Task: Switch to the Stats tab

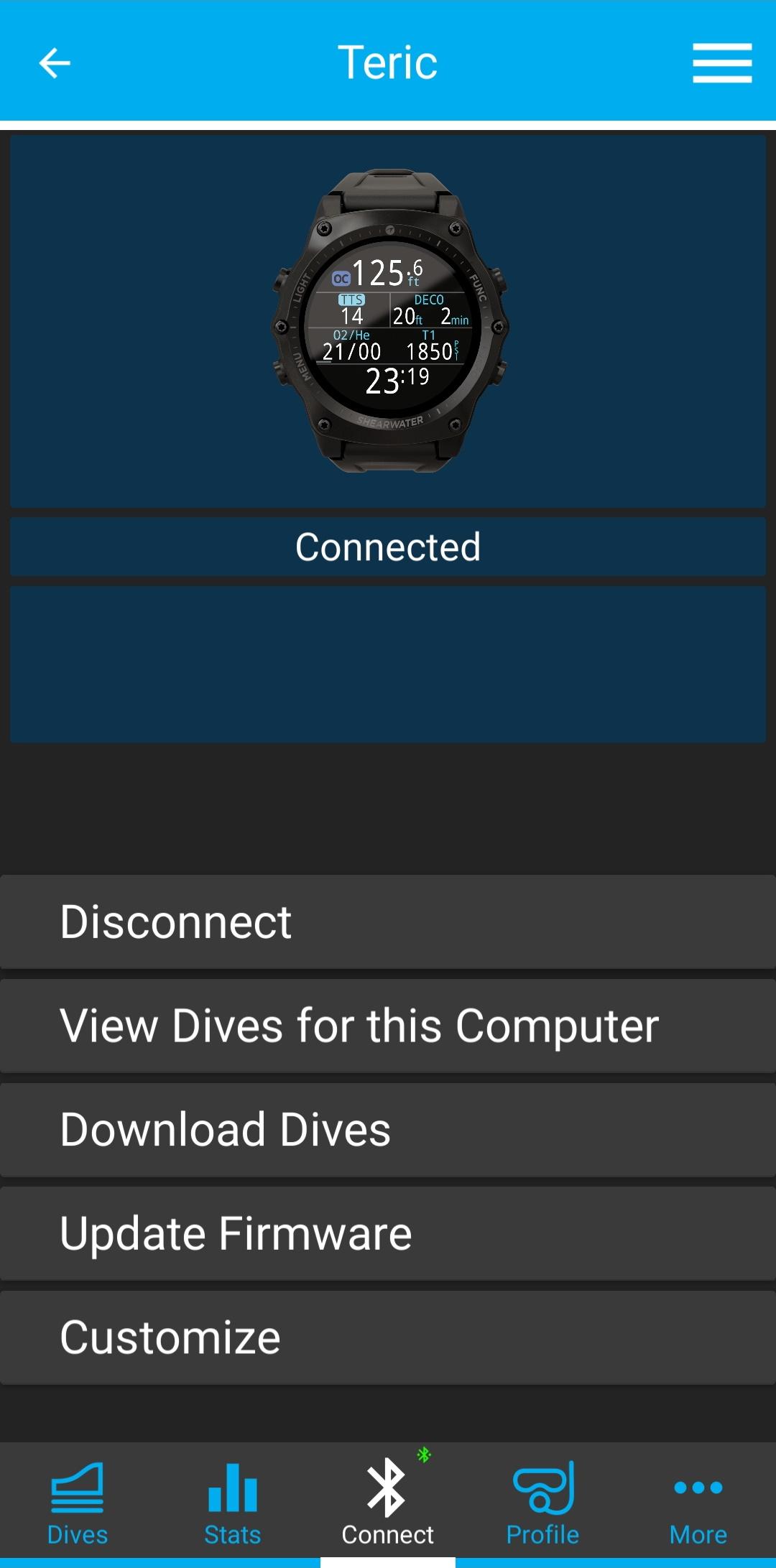Action: point(233,1503)
